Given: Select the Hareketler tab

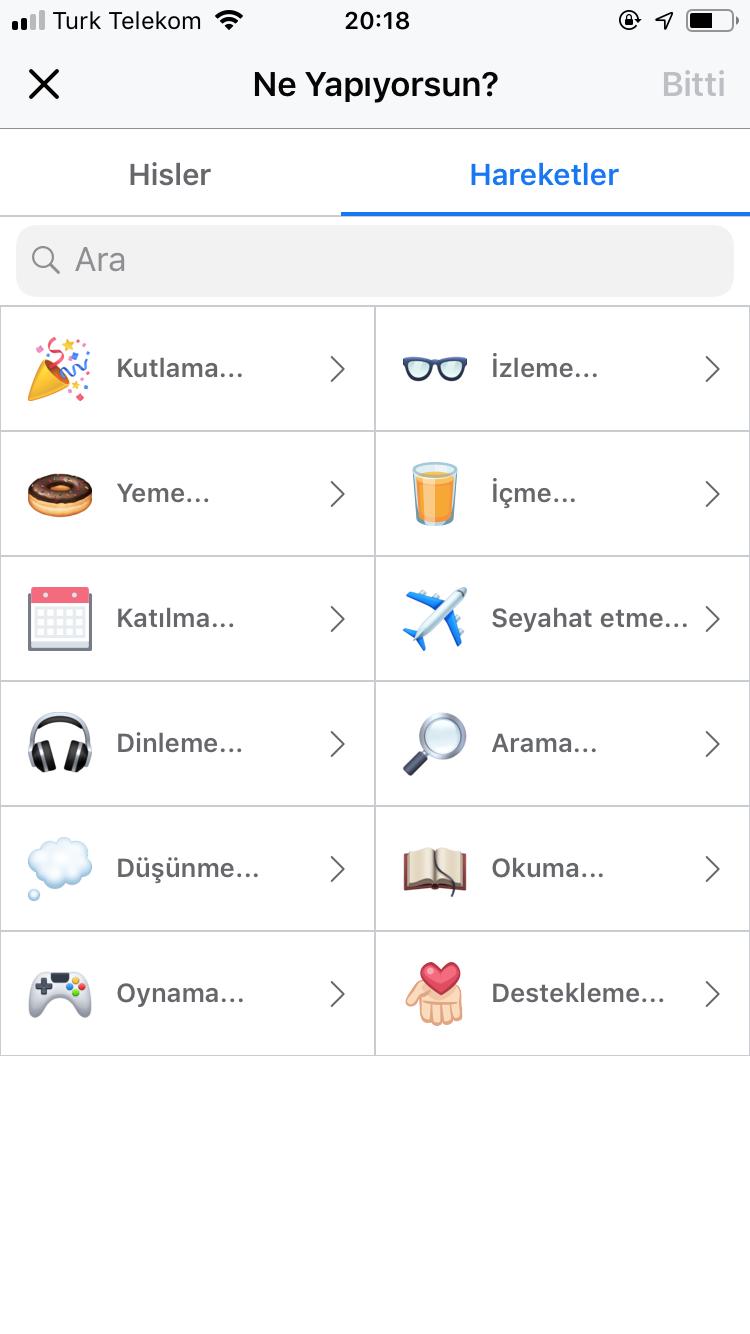Looking at the screenshot, I should click(x=545, y=174).
